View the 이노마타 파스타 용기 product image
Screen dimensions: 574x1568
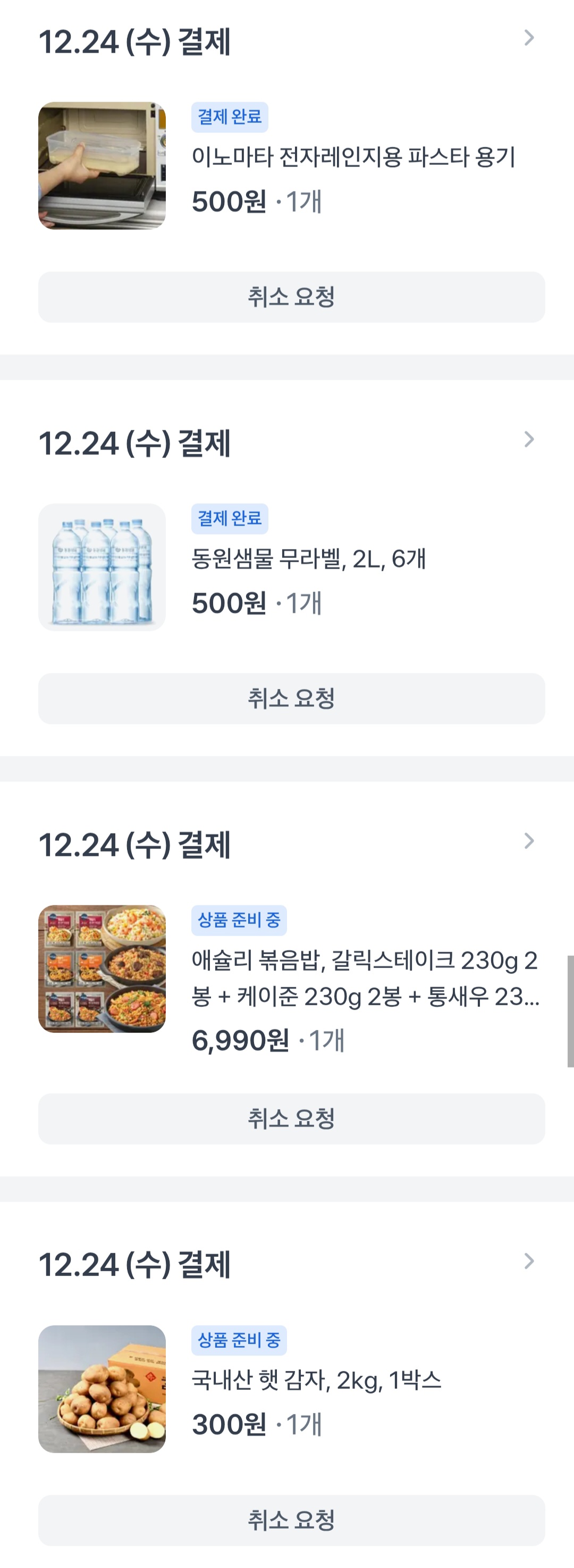[102, 165]
